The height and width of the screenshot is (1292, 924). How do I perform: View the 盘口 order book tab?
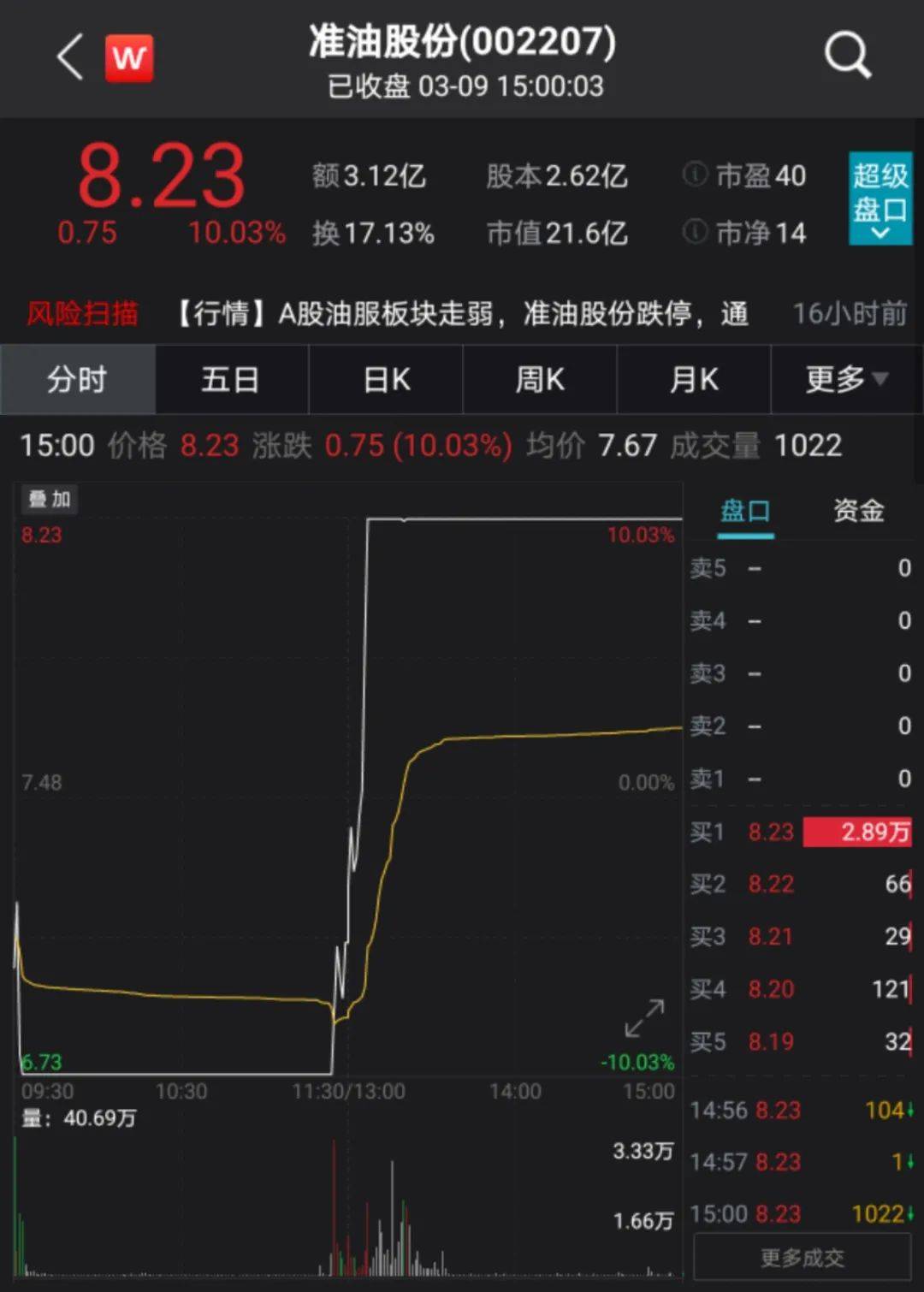(745, 512)
